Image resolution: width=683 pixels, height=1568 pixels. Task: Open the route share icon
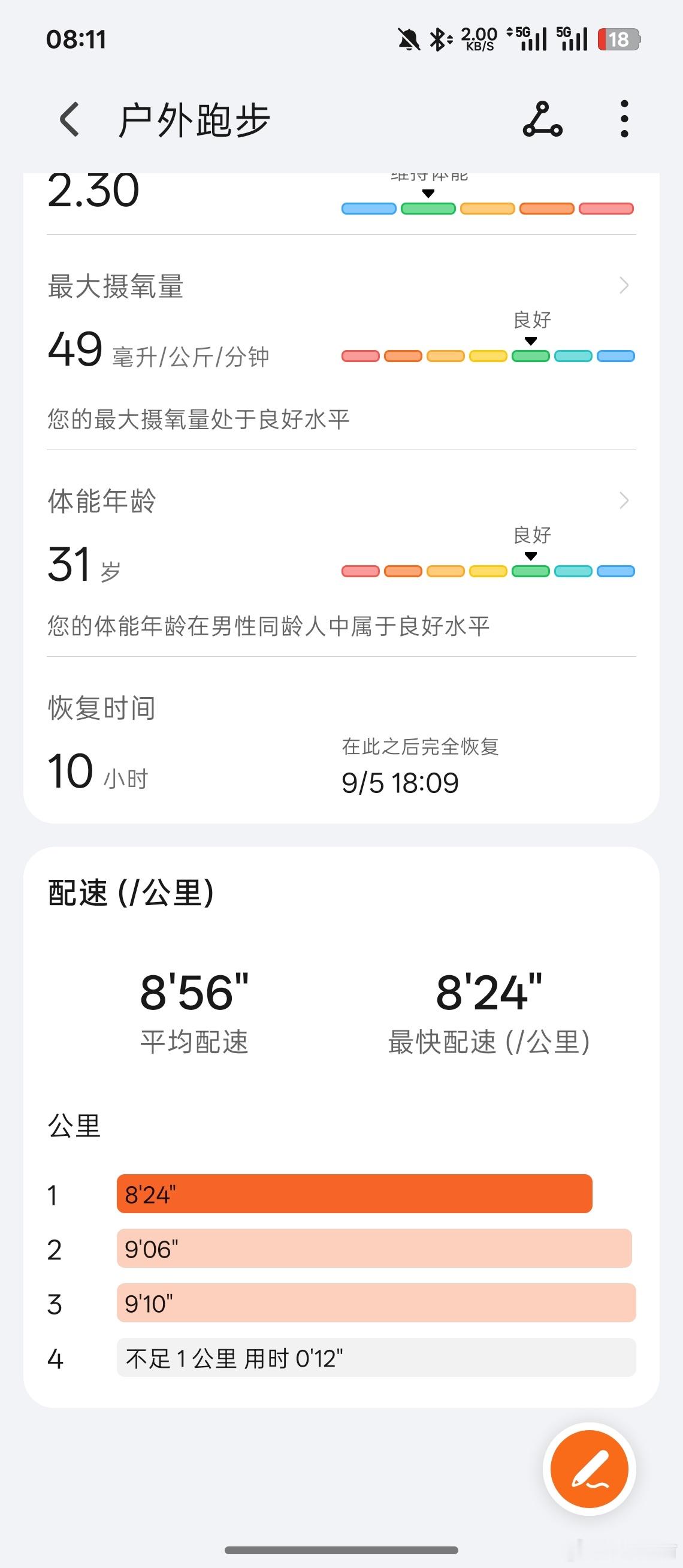tap(542, 119)
